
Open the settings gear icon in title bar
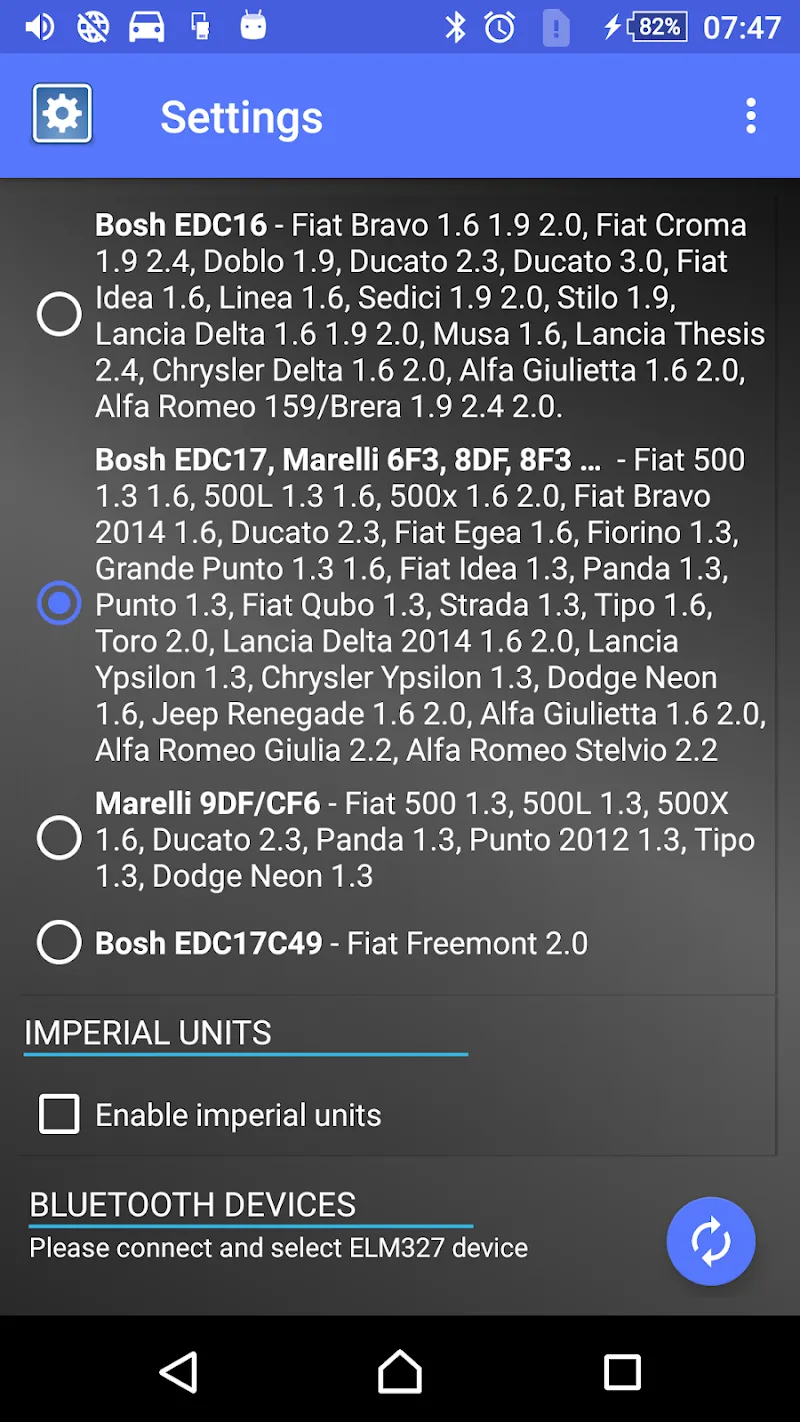click(61, 113)
